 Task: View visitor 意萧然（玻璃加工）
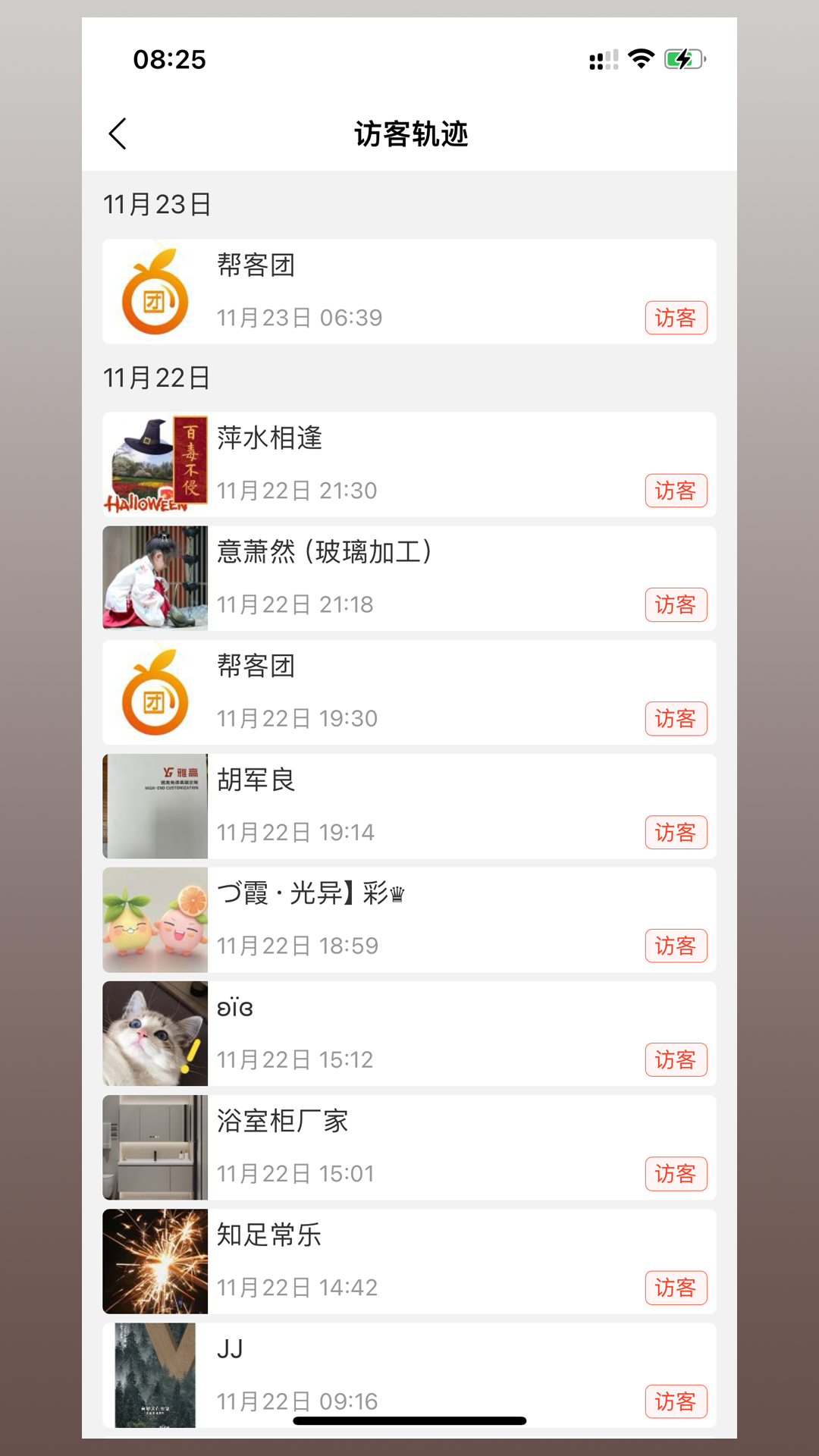[x=409, y=578]
